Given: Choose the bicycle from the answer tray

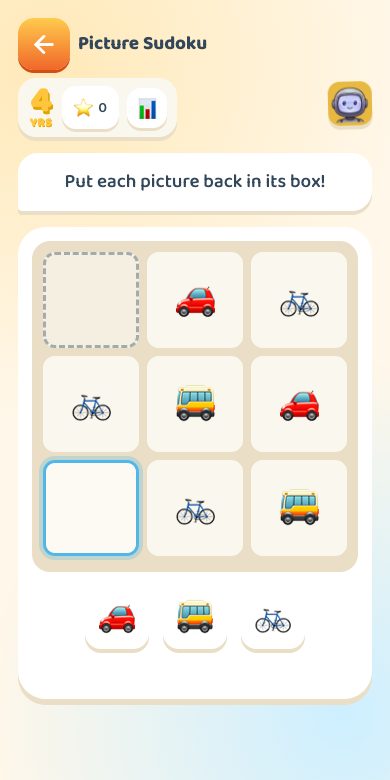Looking at the screenshot, I should [x=273, y=619].
